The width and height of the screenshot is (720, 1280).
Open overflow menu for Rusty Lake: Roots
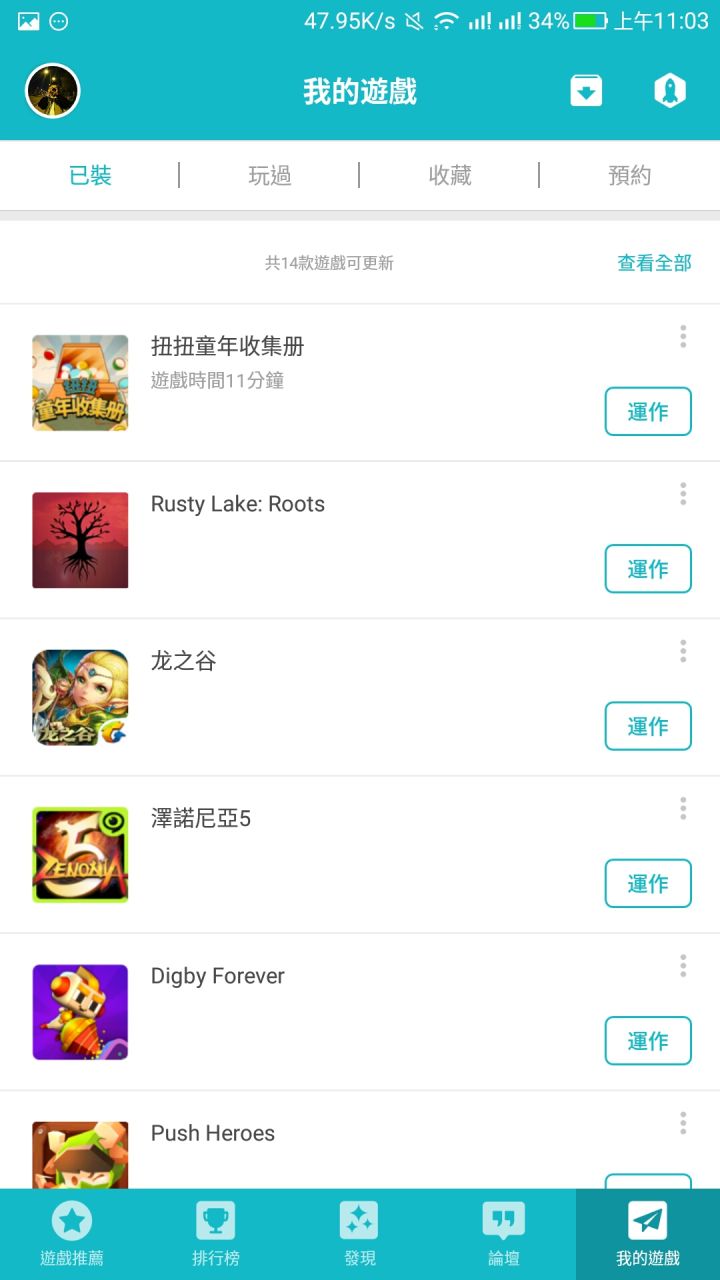pos(683,494)
